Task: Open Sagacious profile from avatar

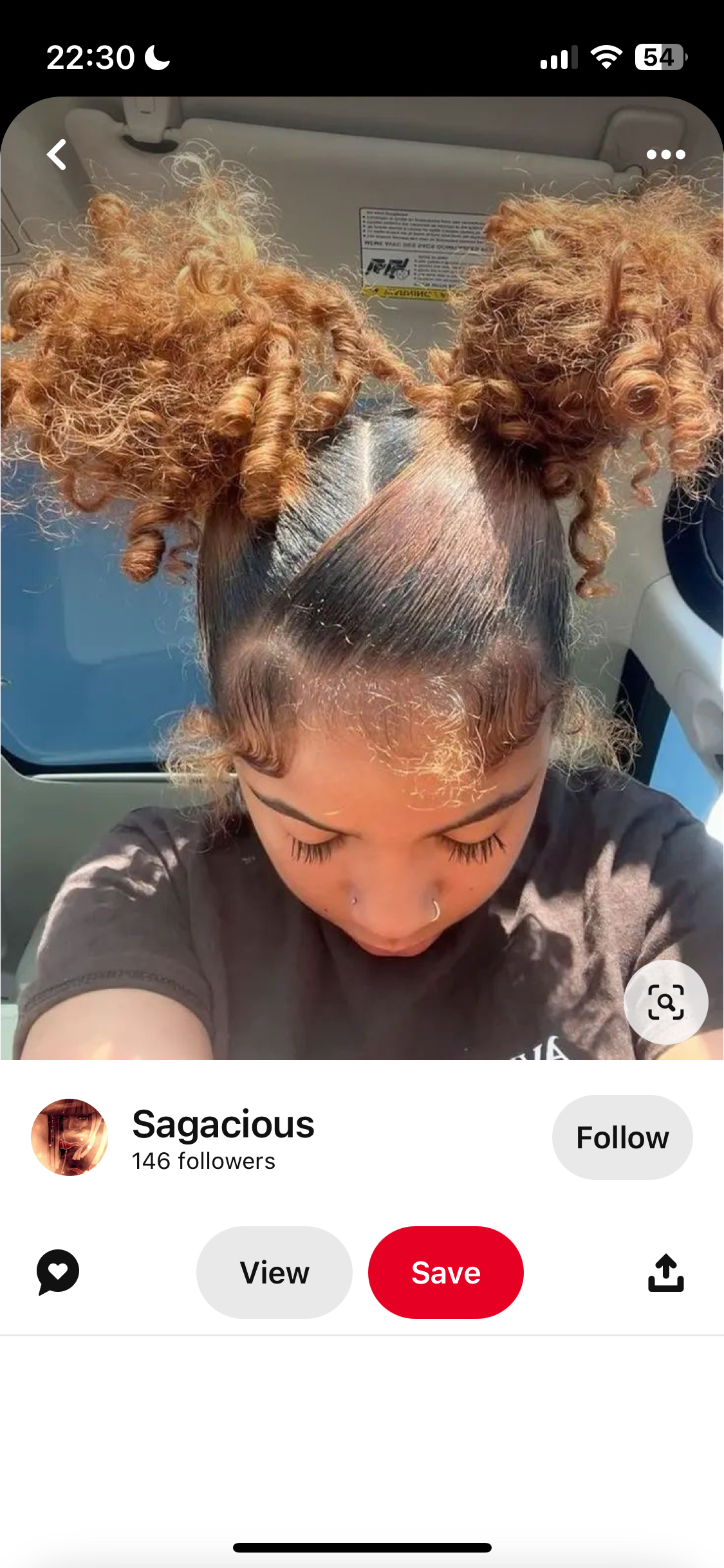Action: click(x=70, y=1137)
